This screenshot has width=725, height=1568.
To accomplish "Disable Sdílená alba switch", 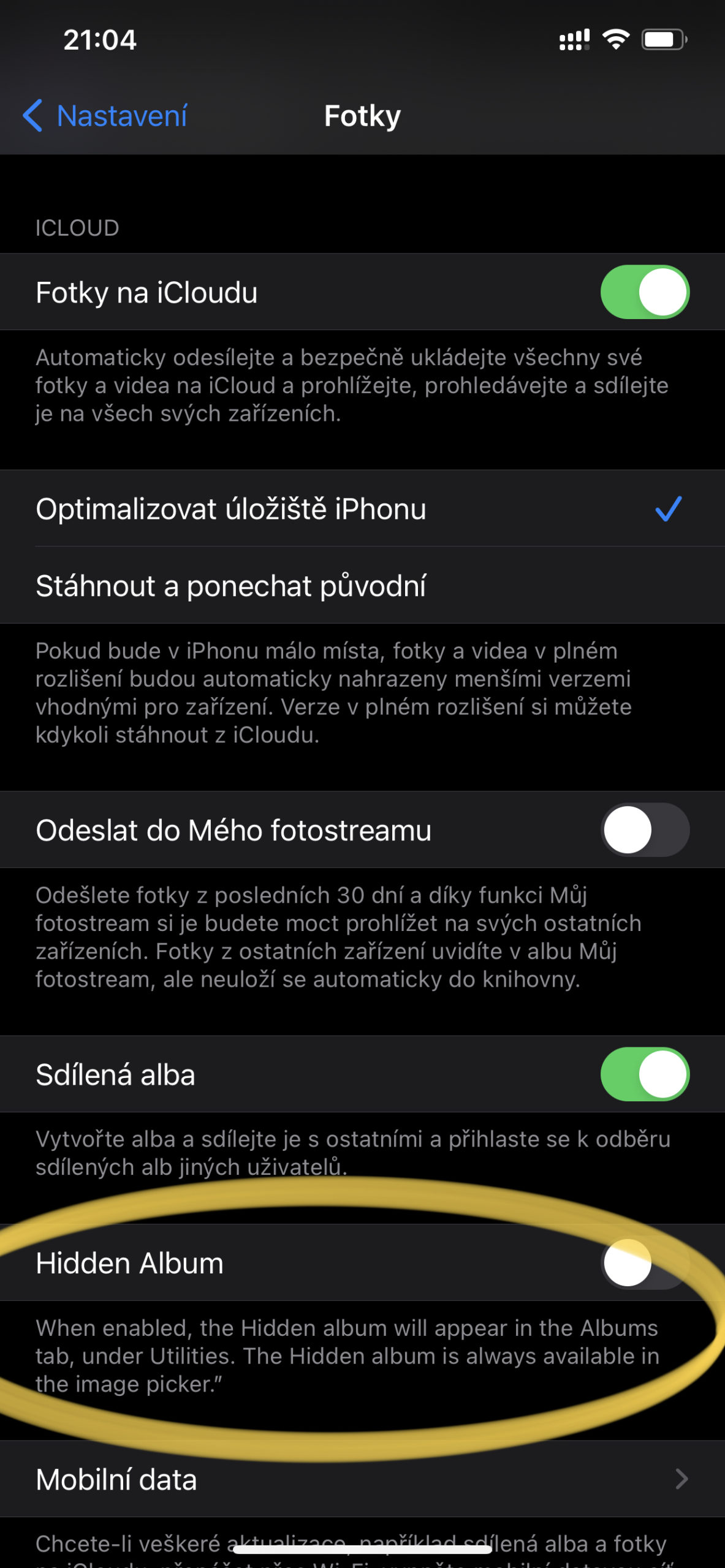I will (644, 1074).
